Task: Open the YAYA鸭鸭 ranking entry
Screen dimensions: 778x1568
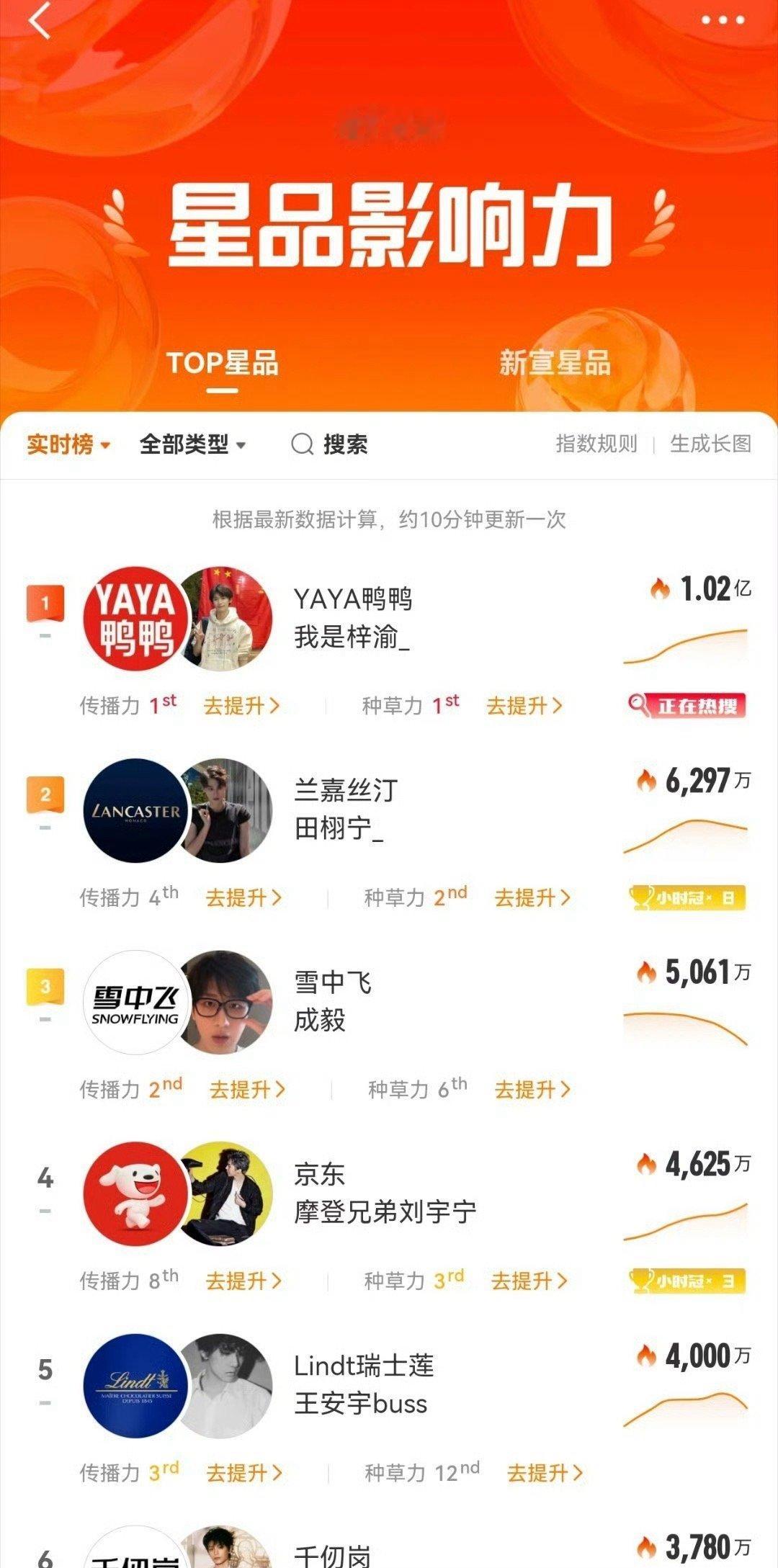Action: pos(353,618)
